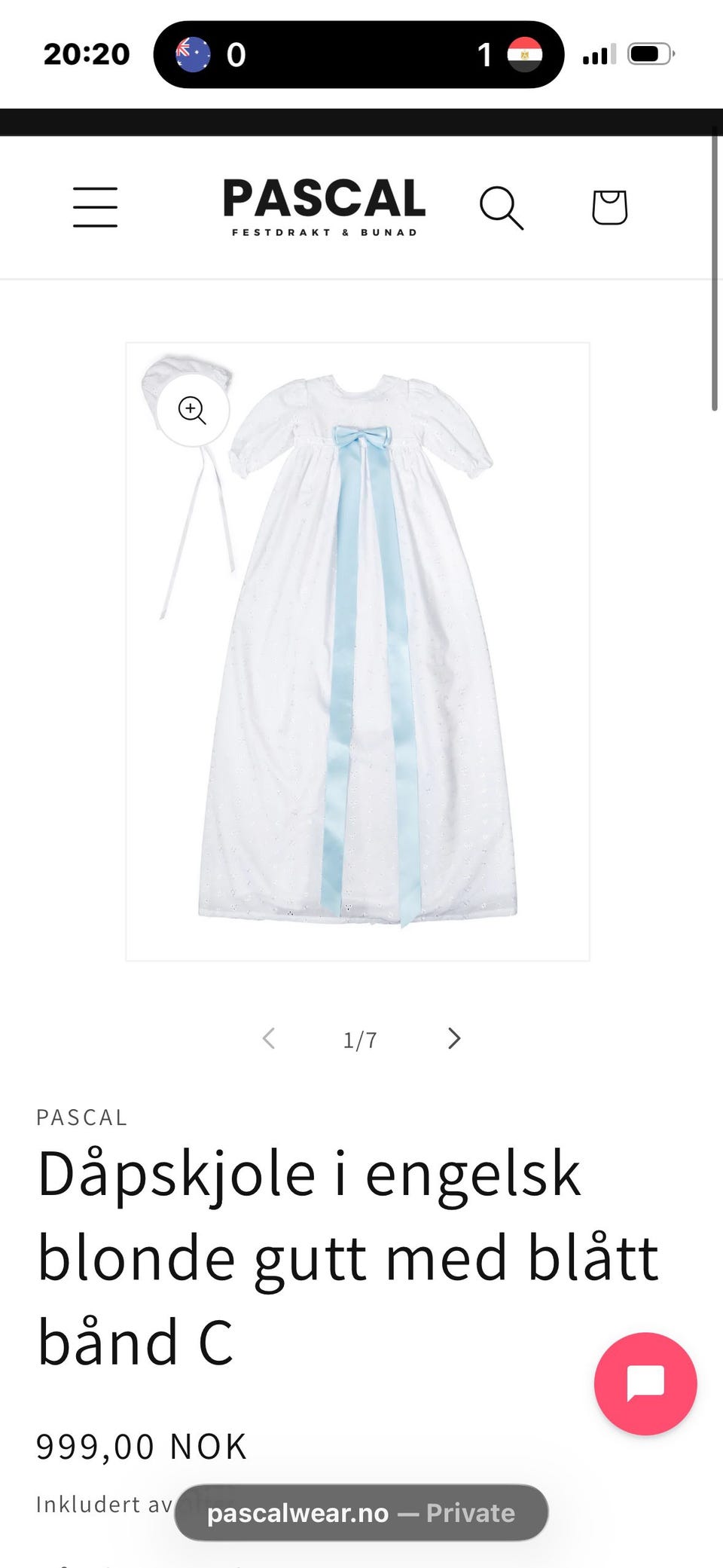Zoom in on the product image

pos(192,410)
